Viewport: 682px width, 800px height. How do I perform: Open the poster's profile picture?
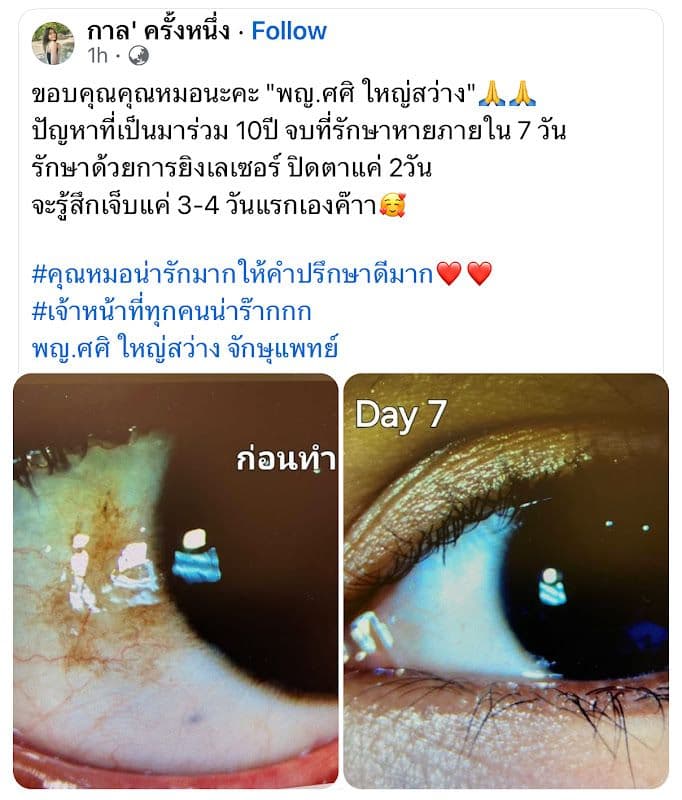coord(53,43)
